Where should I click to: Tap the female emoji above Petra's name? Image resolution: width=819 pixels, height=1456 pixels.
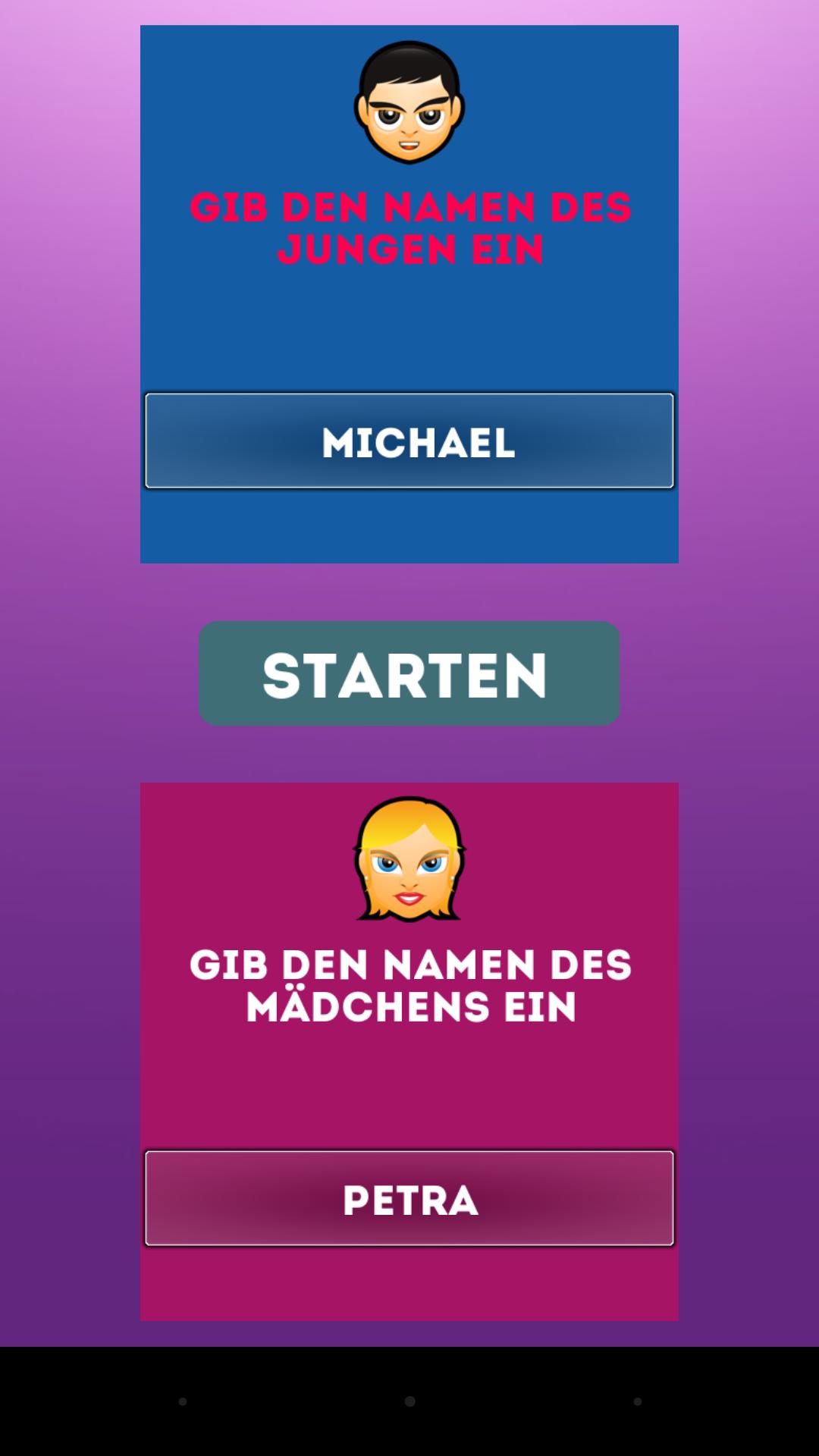click(x=409, y=861)
